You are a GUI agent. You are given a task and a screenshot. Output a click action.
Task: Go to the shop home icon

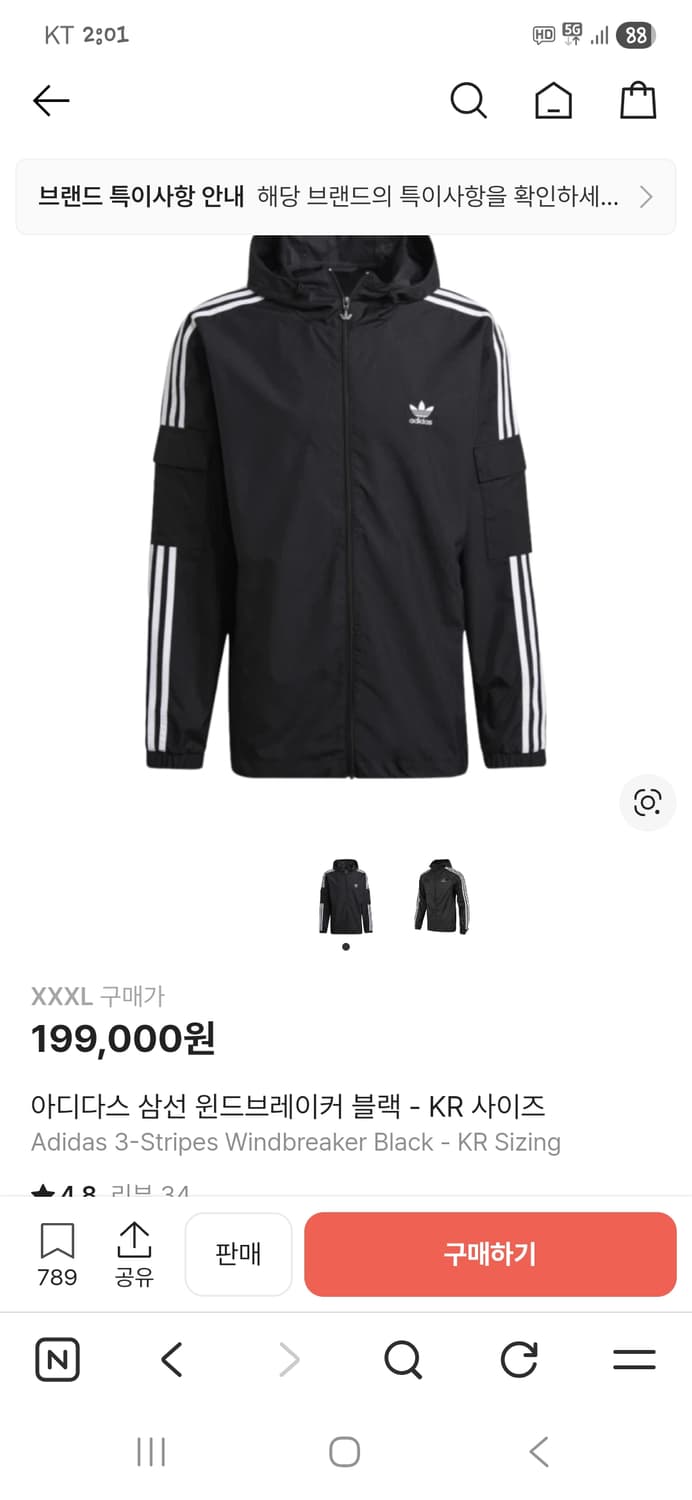pyautogui.click(x=553, y=101)
